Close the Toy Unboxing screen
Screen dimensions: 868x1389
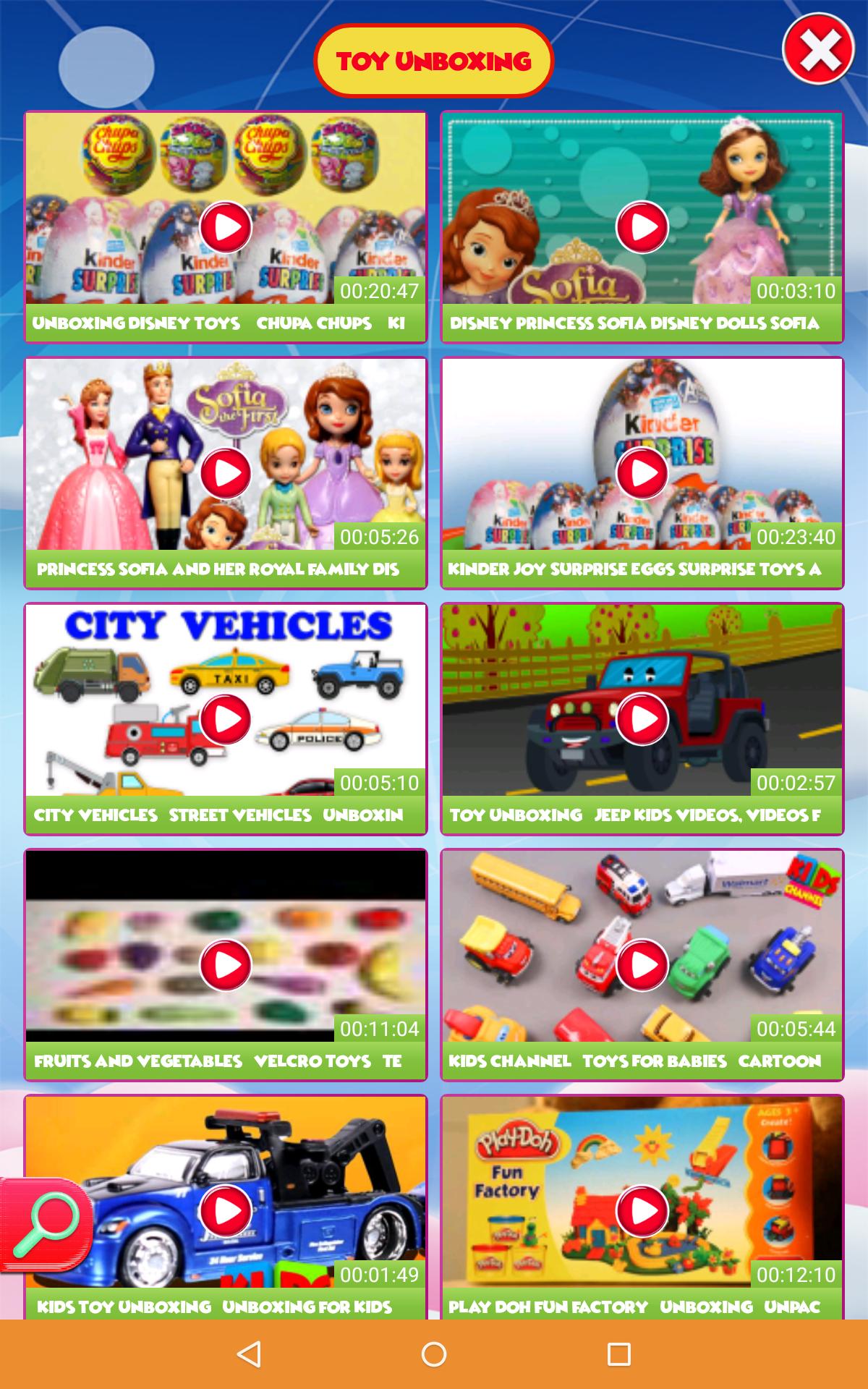pyautogui.click(x=819, y=50)
